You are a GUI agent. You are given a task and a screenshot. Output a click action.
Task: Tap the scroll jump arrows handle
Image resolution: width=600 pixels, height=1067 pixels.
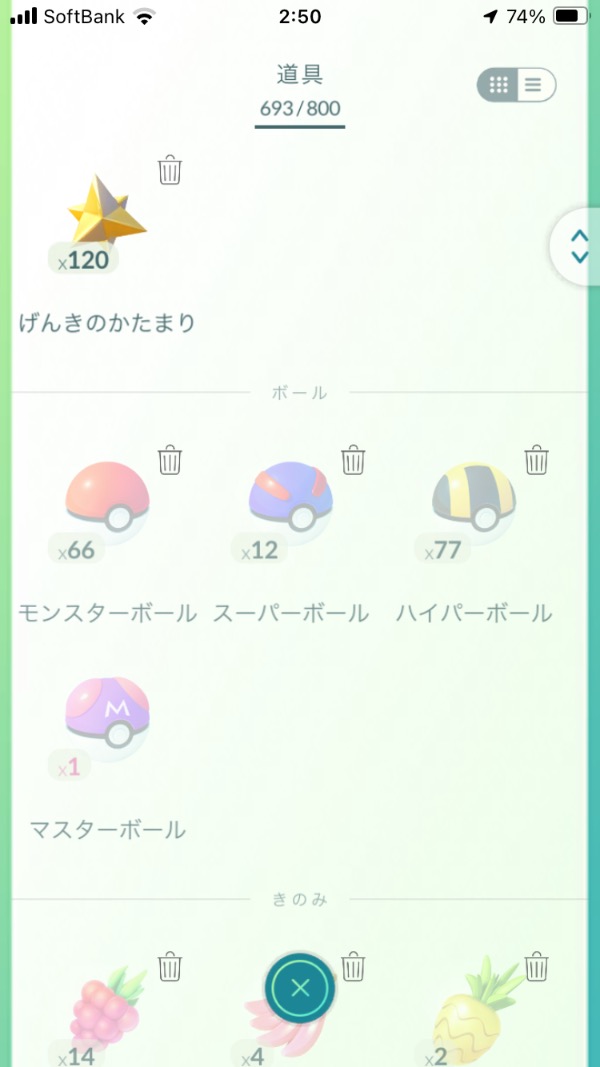pyautogui.click(x=579, y=247)
